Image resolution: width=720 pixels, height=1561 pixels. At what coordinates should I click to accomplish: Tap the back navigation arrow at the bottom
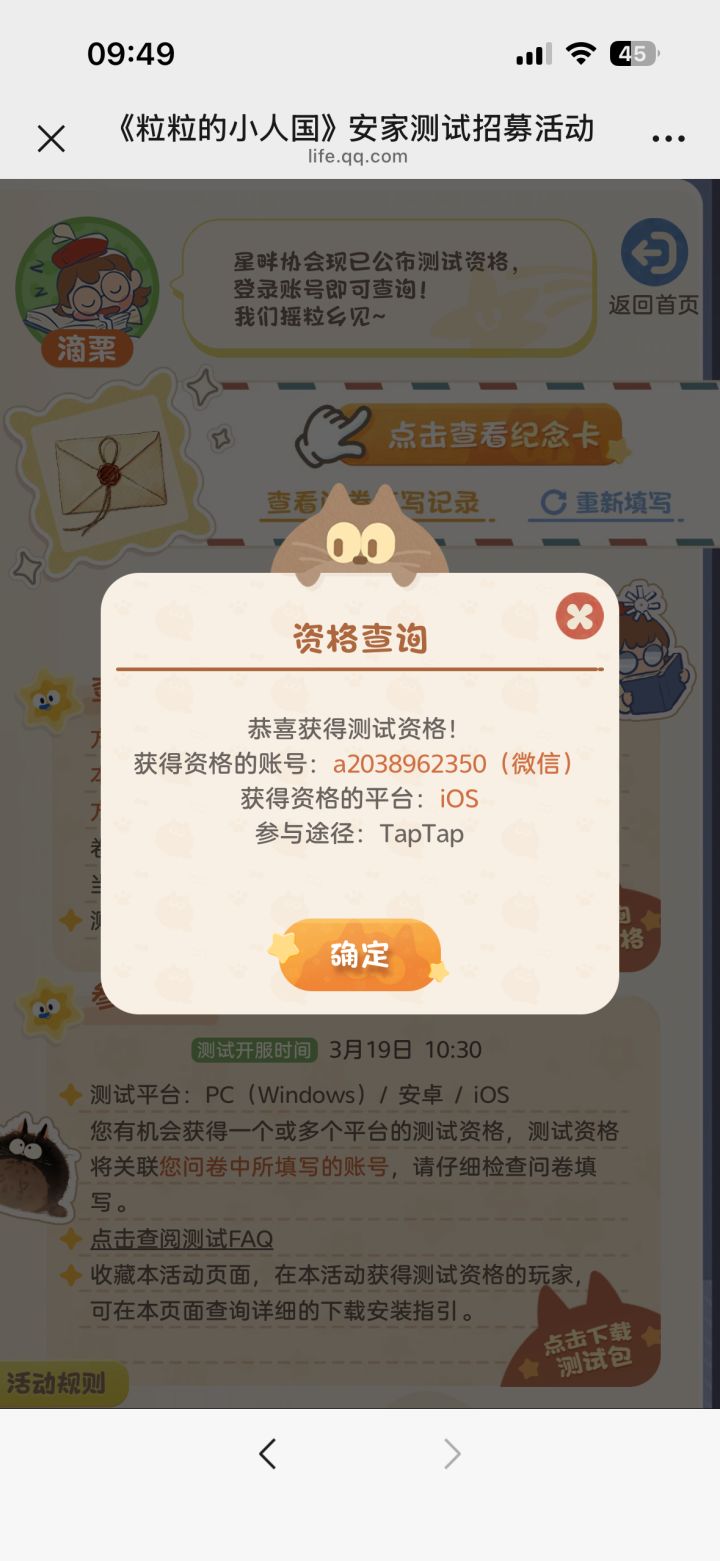point(268,1454)
